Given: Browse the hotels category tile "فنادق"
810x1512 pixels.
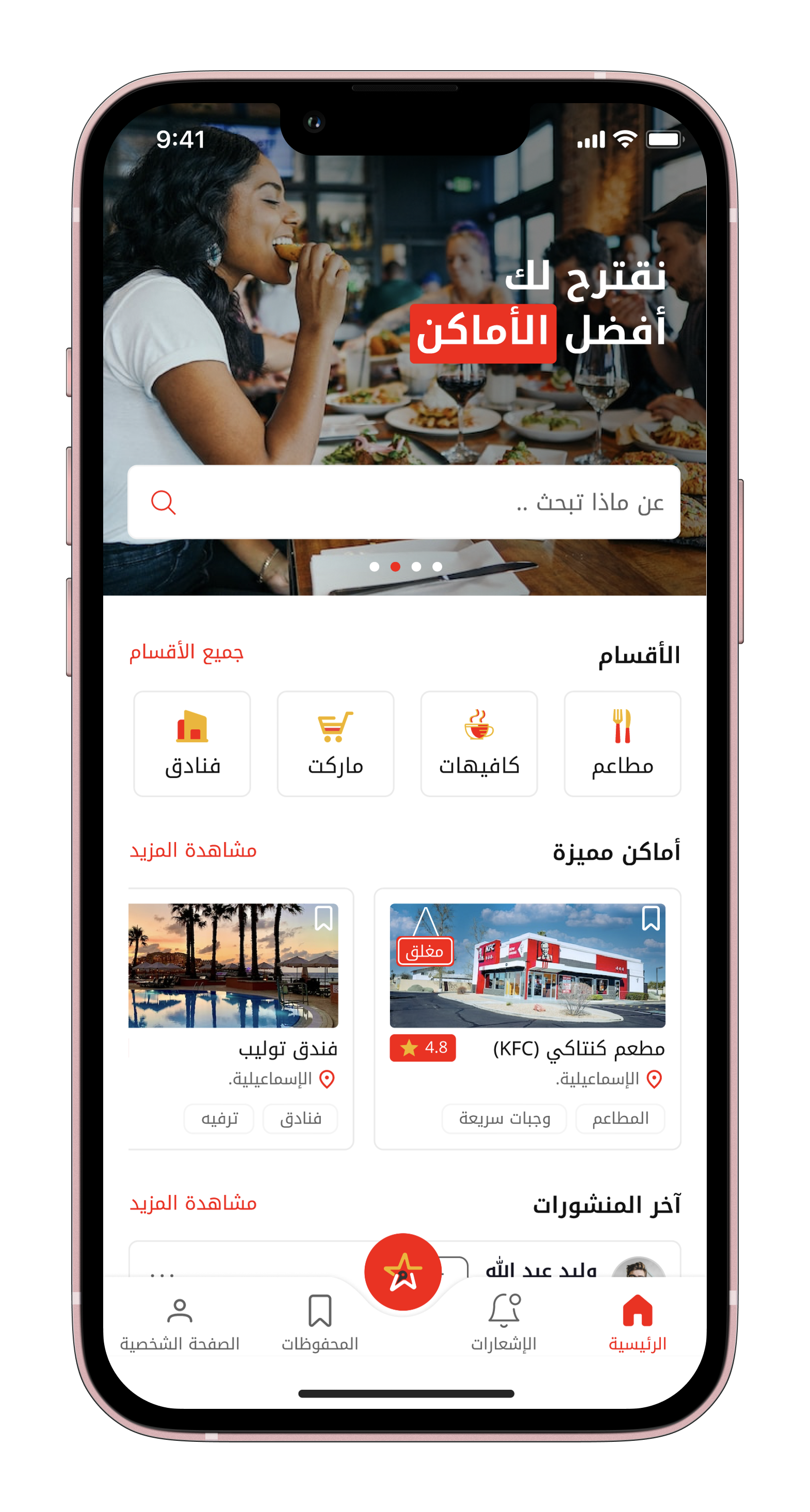Looking at the screenshot, I should point(192,743).
